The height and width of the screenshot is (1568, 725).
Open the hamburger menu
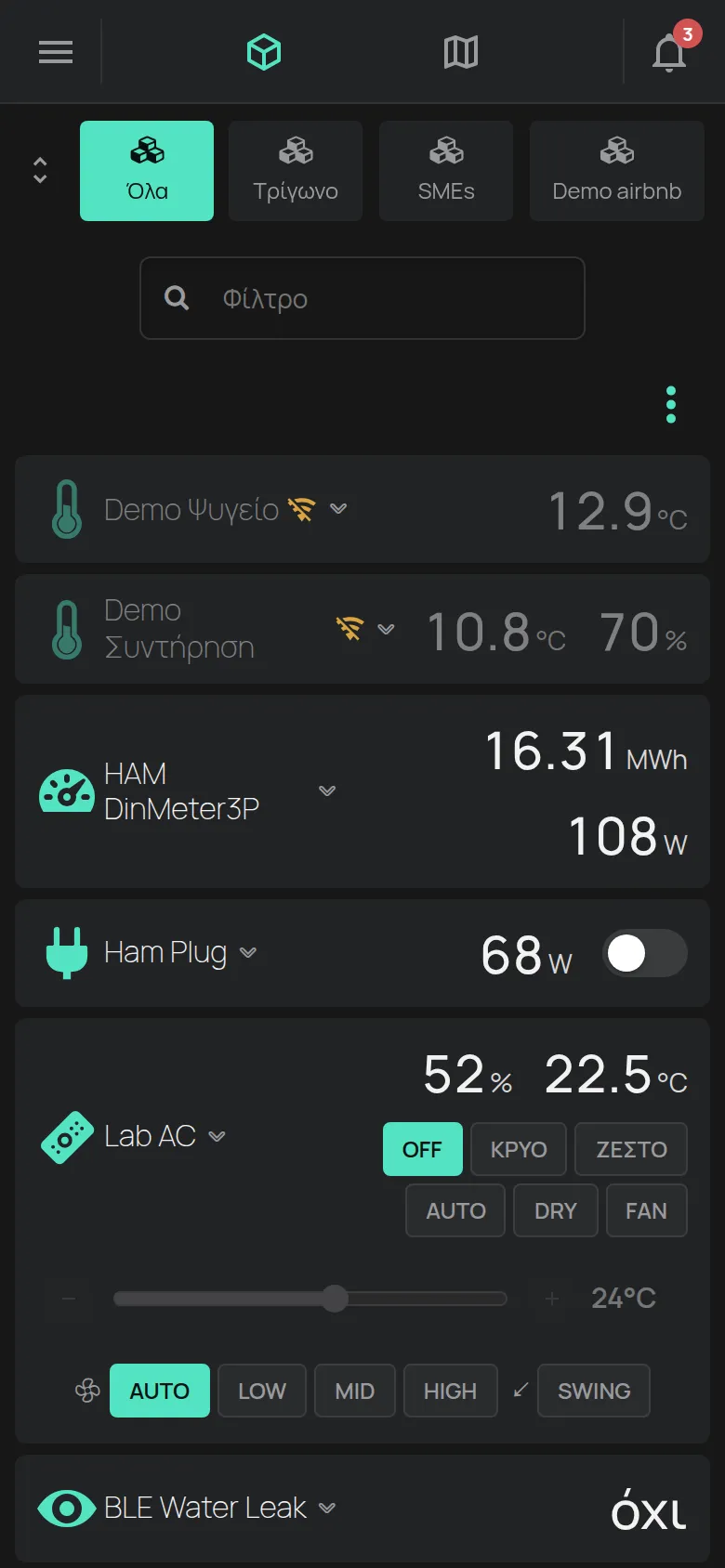pos(56,52)
